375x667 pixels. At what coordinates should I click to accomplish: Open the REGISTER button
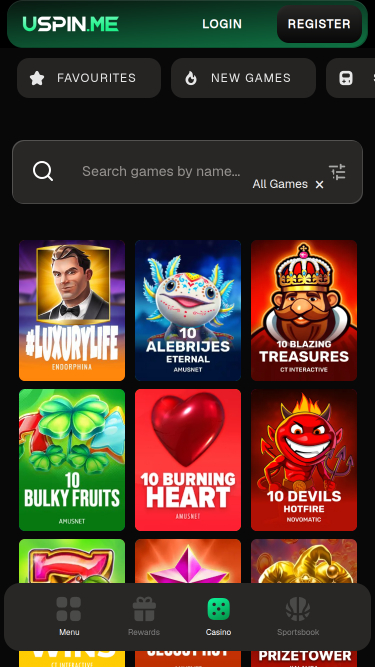319,24
